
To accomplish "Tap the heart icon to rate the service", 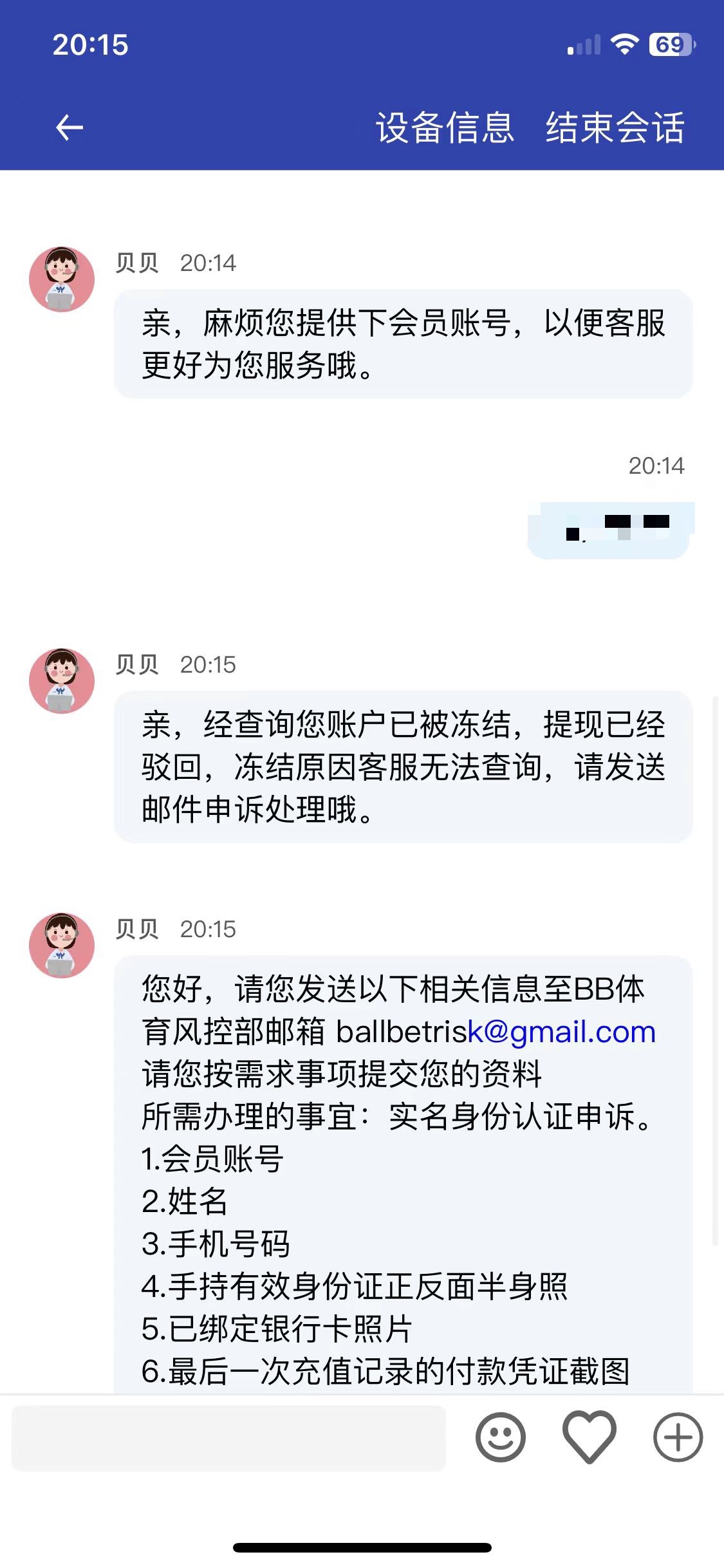I will coord(589,1437).
